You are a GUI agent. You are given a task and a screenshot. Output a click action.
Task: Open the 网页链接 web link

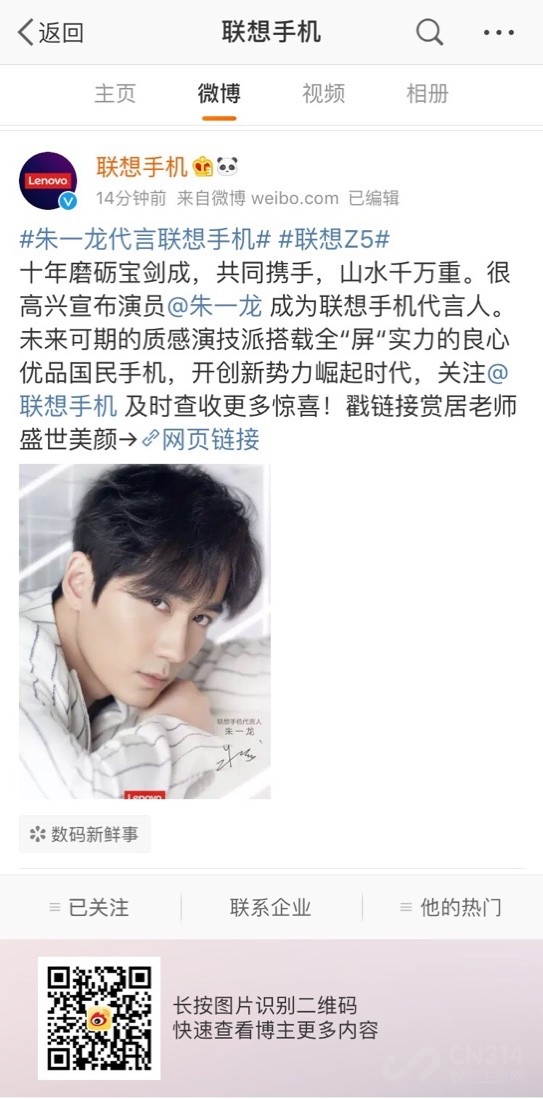point(200,439)
